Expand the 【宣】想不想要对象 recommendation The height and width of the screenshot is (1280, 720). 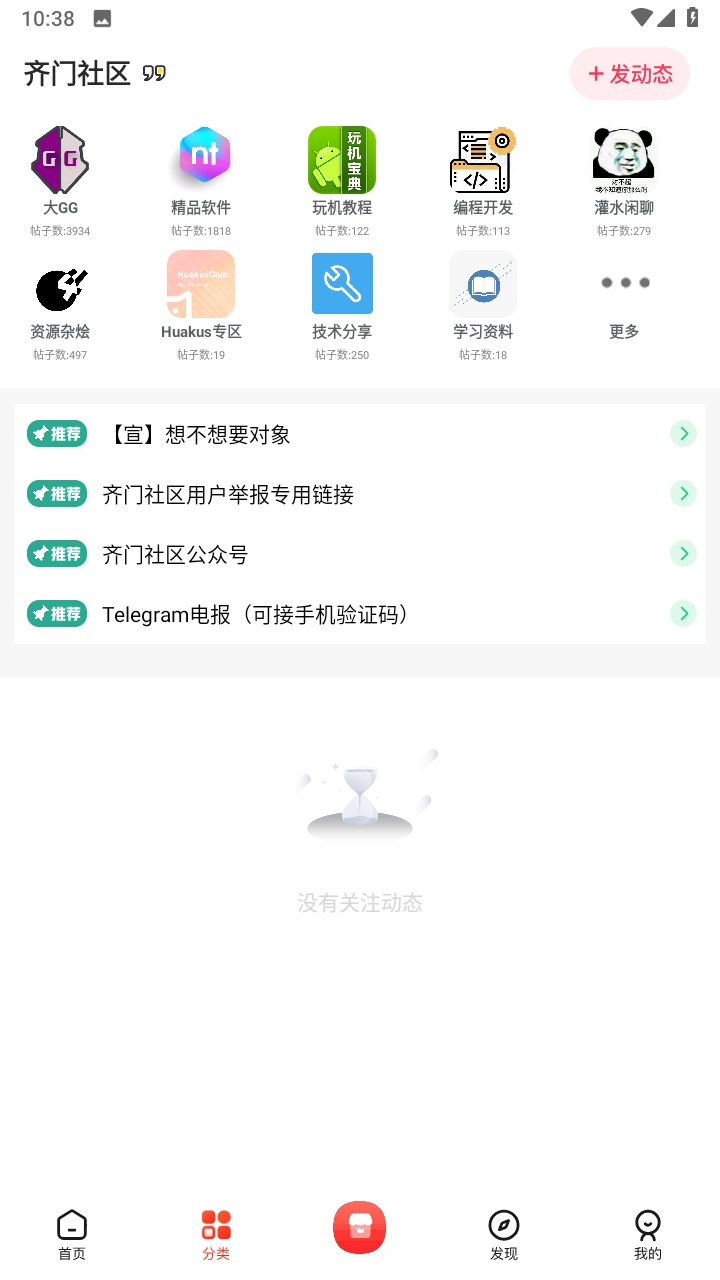(360, 433)
